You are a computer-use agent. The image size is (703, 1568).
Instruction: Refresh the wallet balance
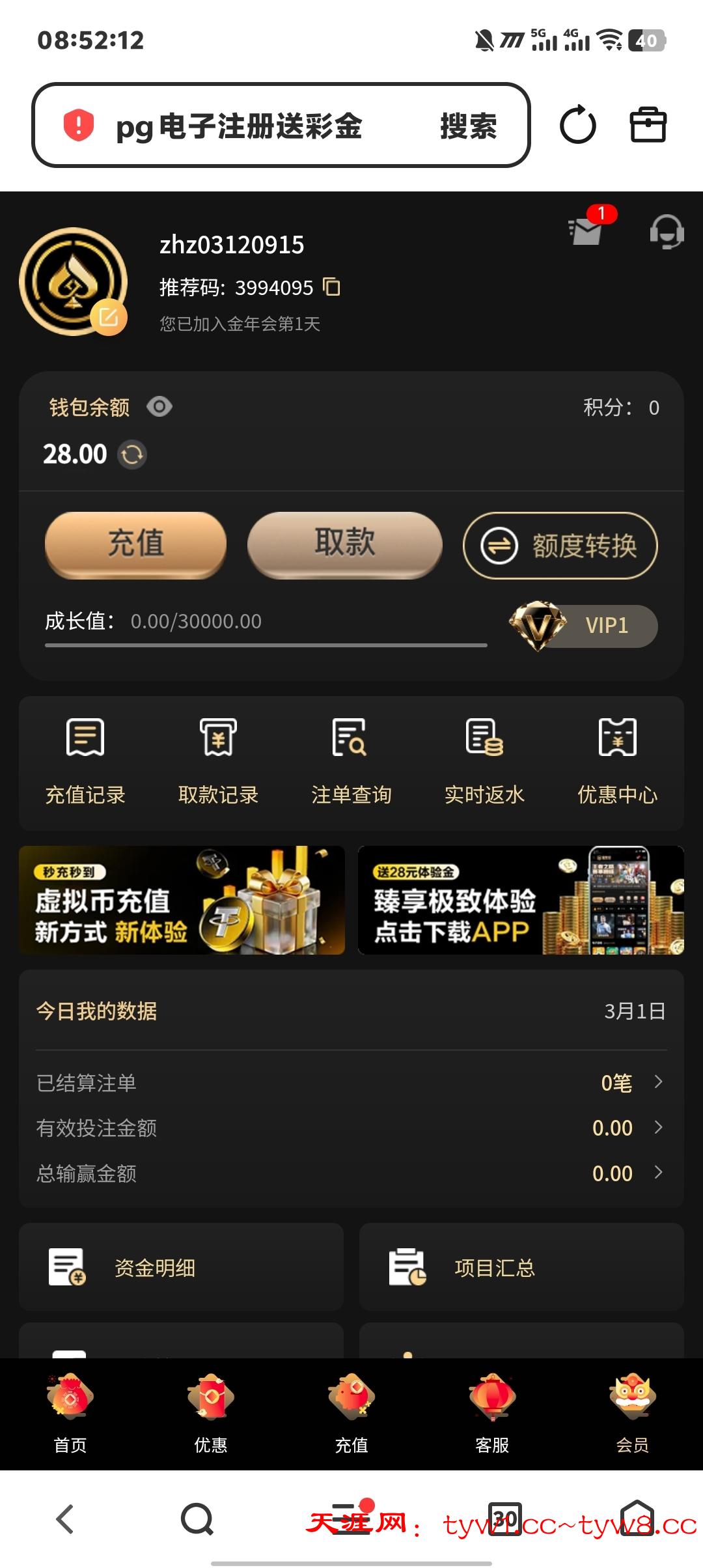[132, 455]
